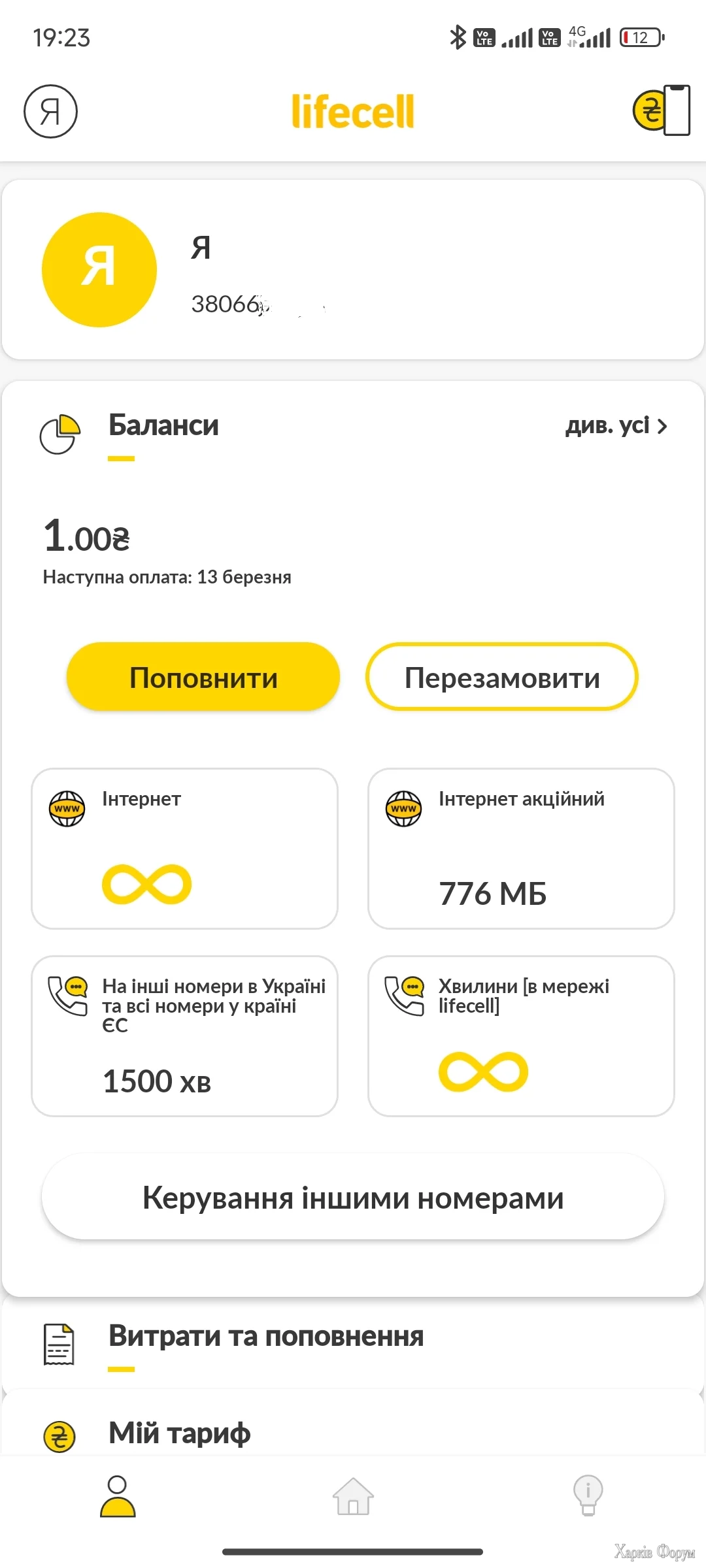Open the Інтернет акційний 776 МБ card

pyautogui.click(x=521, y=848)
